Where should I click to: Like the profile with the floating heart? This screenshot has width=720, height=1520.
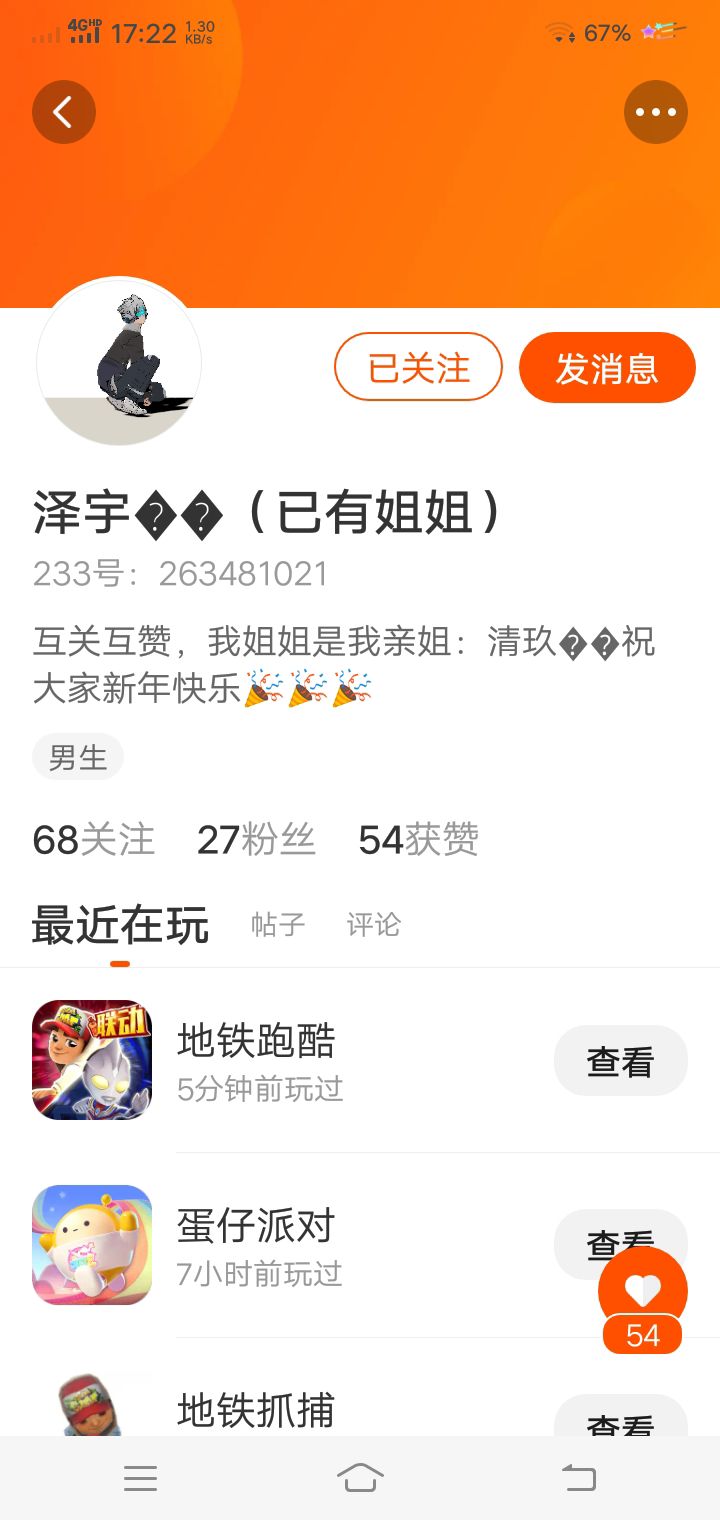tap(643, 1291)
